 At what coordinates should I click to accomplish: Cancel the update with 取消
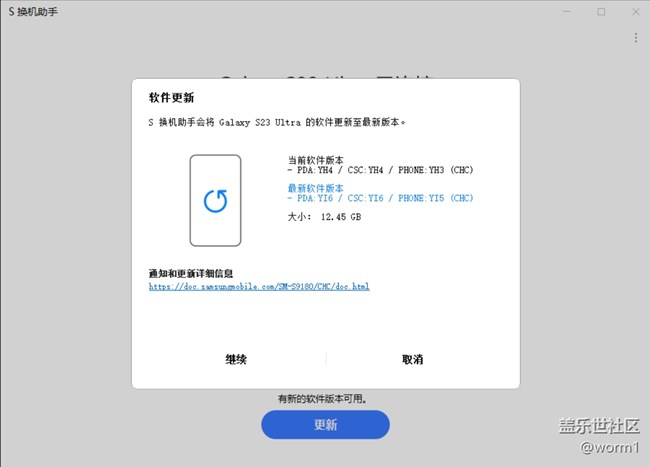[413, 359]
